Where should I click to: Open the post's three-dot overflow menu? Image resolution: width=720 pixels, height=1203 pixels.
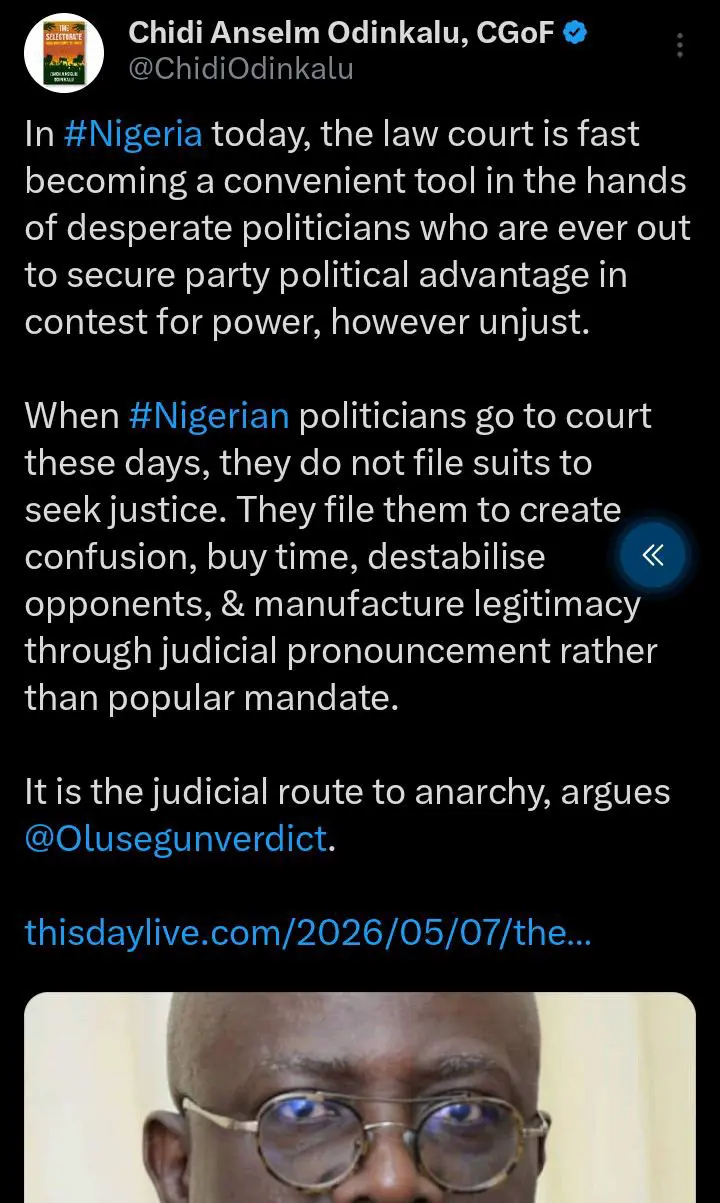point(680,46)
